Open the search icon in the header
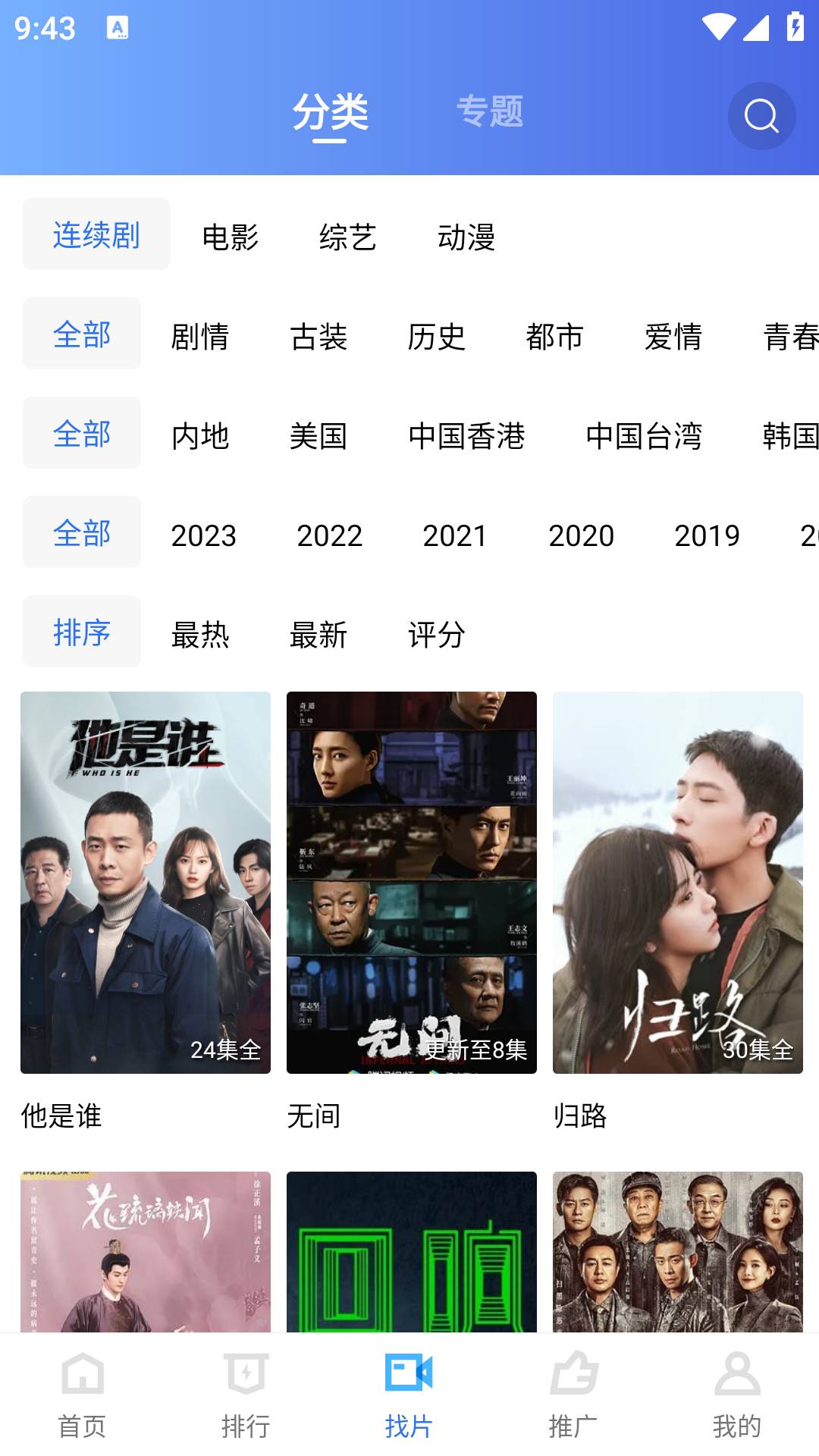819x1456 pixels. (761, 115)
